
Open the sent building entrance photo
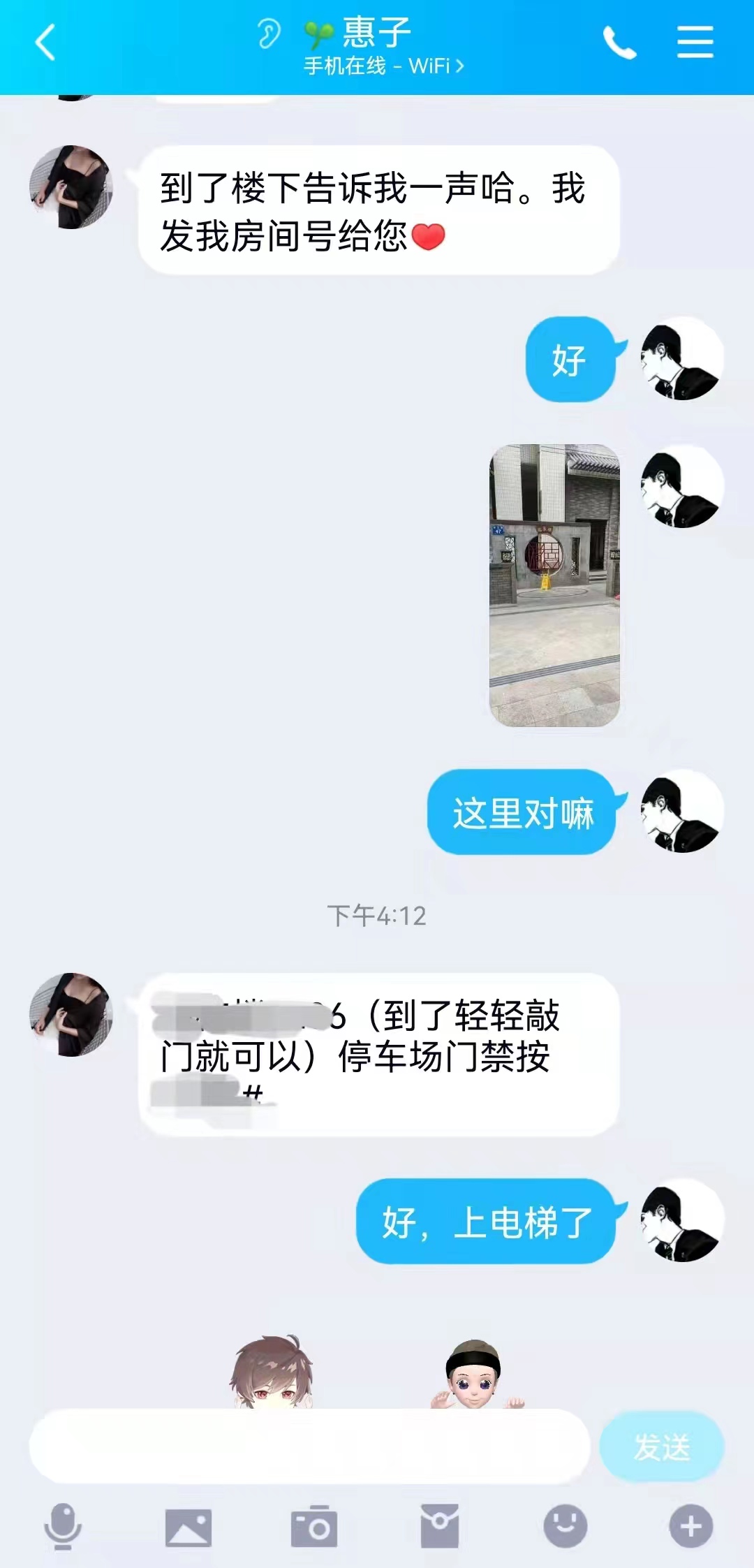(555, 585)
